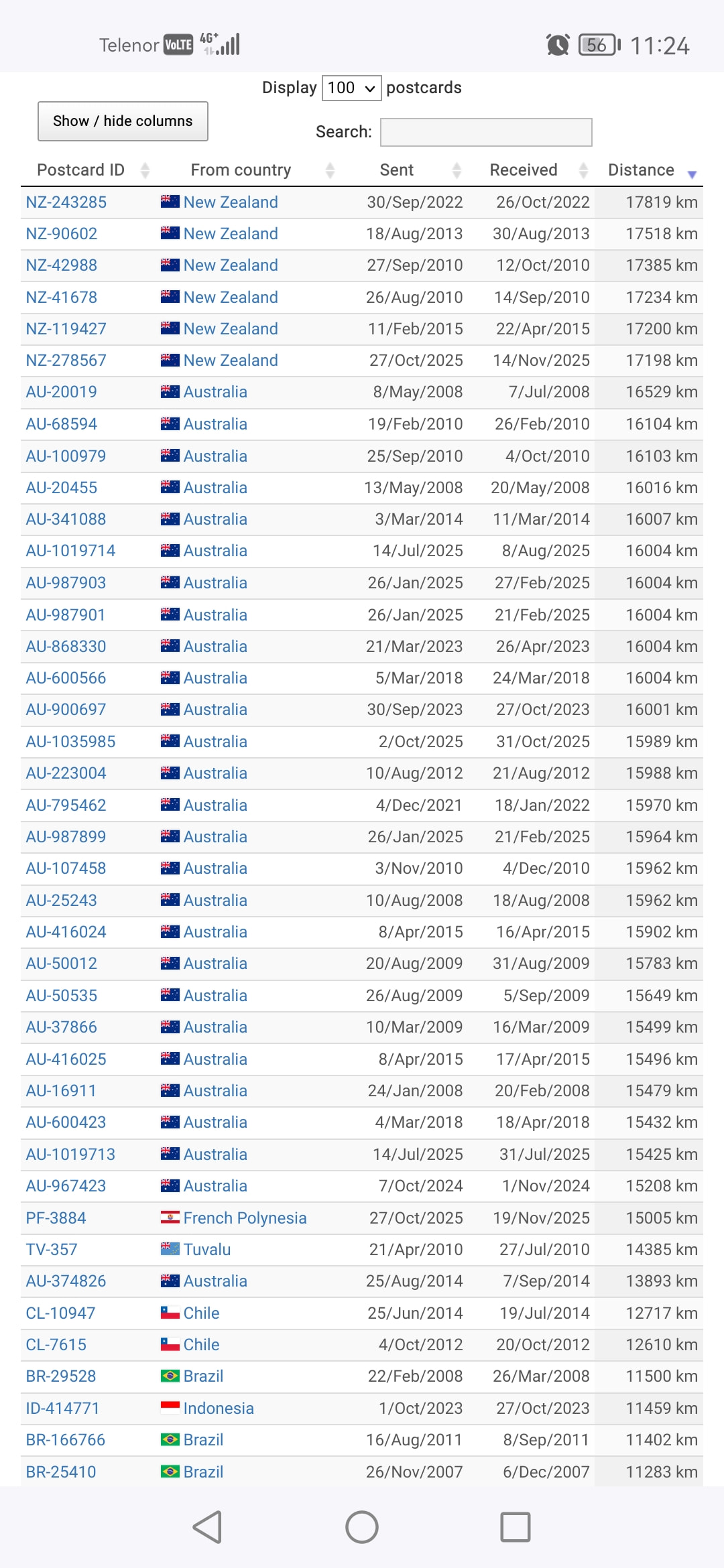View postcard PF-3884 details
Image resolution: width=724 pixels, height=1568 pixels.
click(56, 1218)
